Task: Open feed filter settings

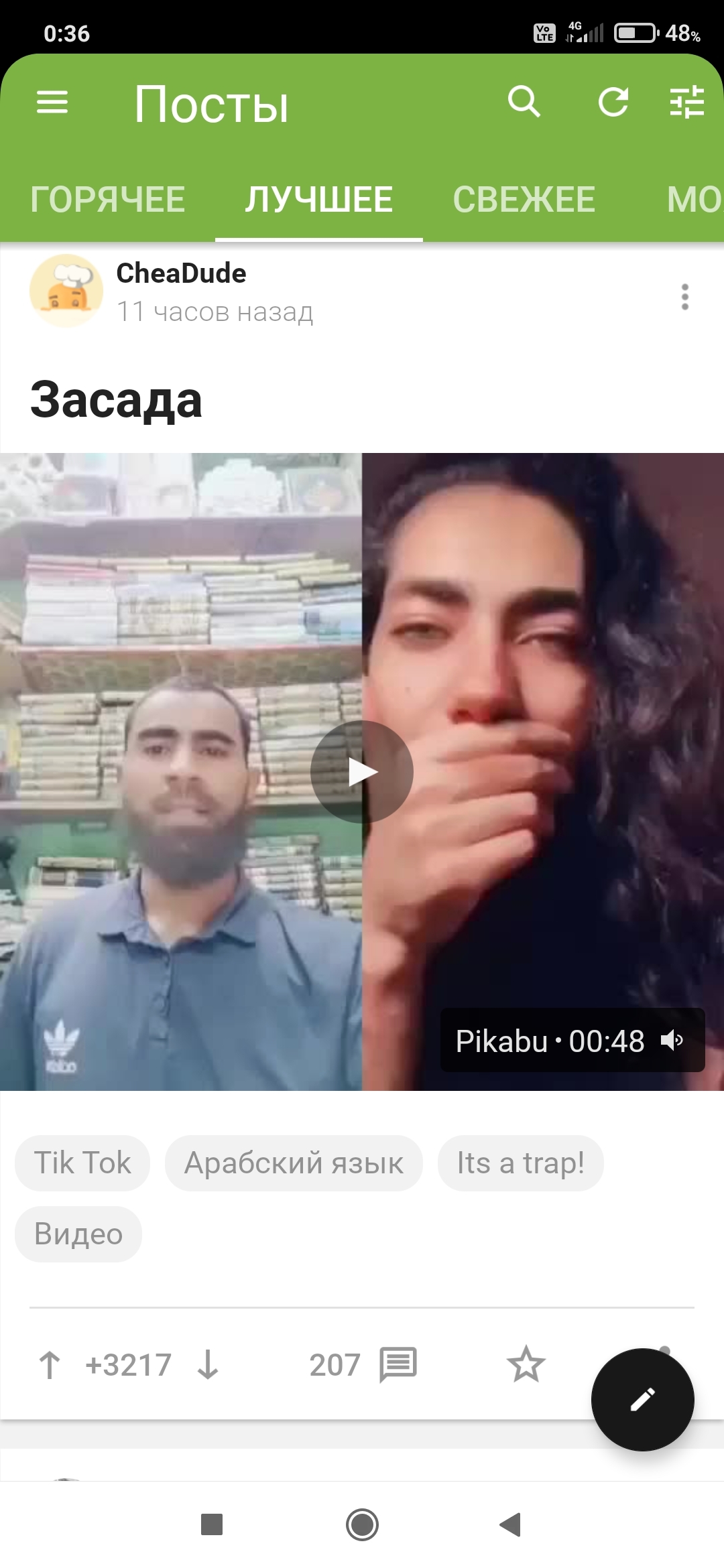Action: [x=687, y=102]
